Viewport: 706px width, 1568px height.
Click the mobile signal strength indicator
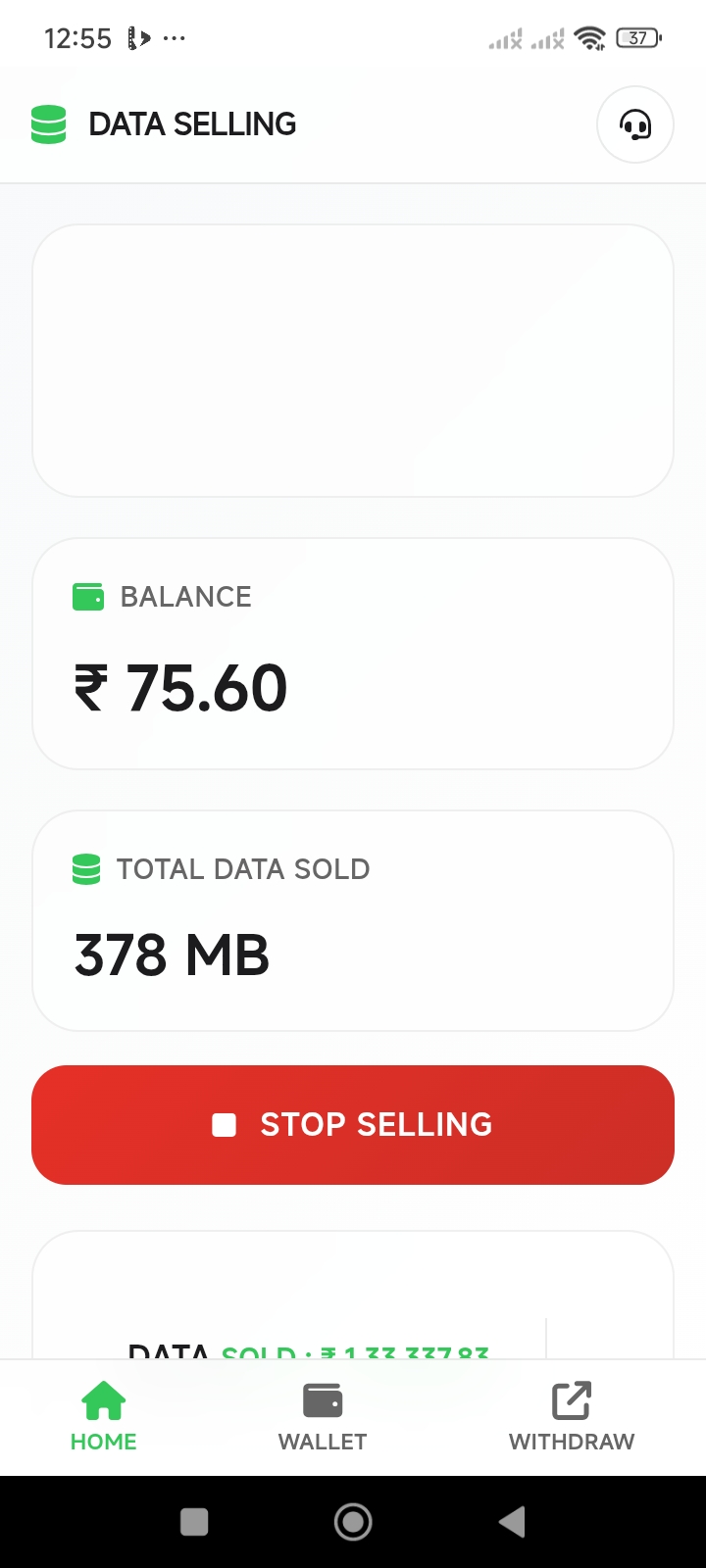click(x=504, y=39)
